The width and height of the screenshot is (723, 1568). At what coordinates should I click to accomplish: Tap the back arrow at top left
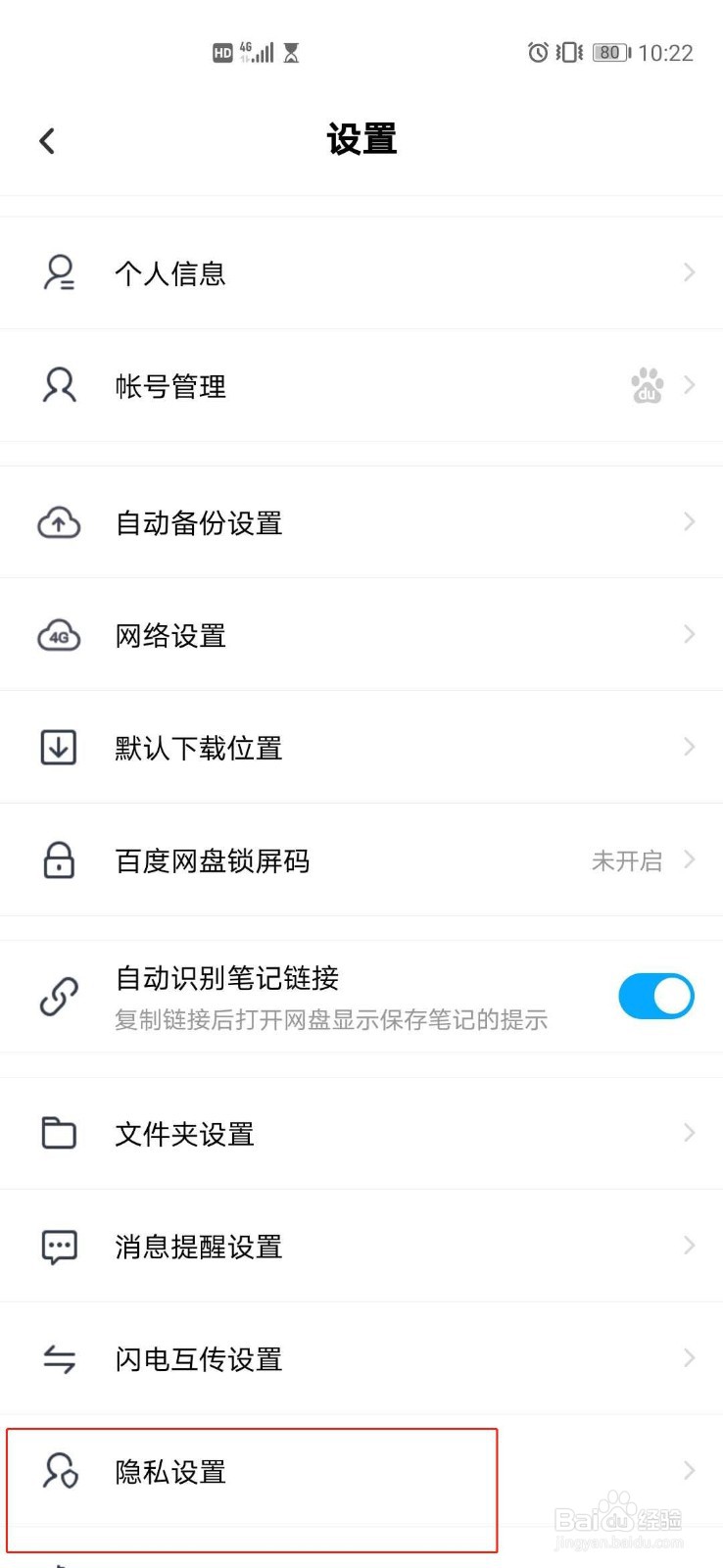coord(47,139)
